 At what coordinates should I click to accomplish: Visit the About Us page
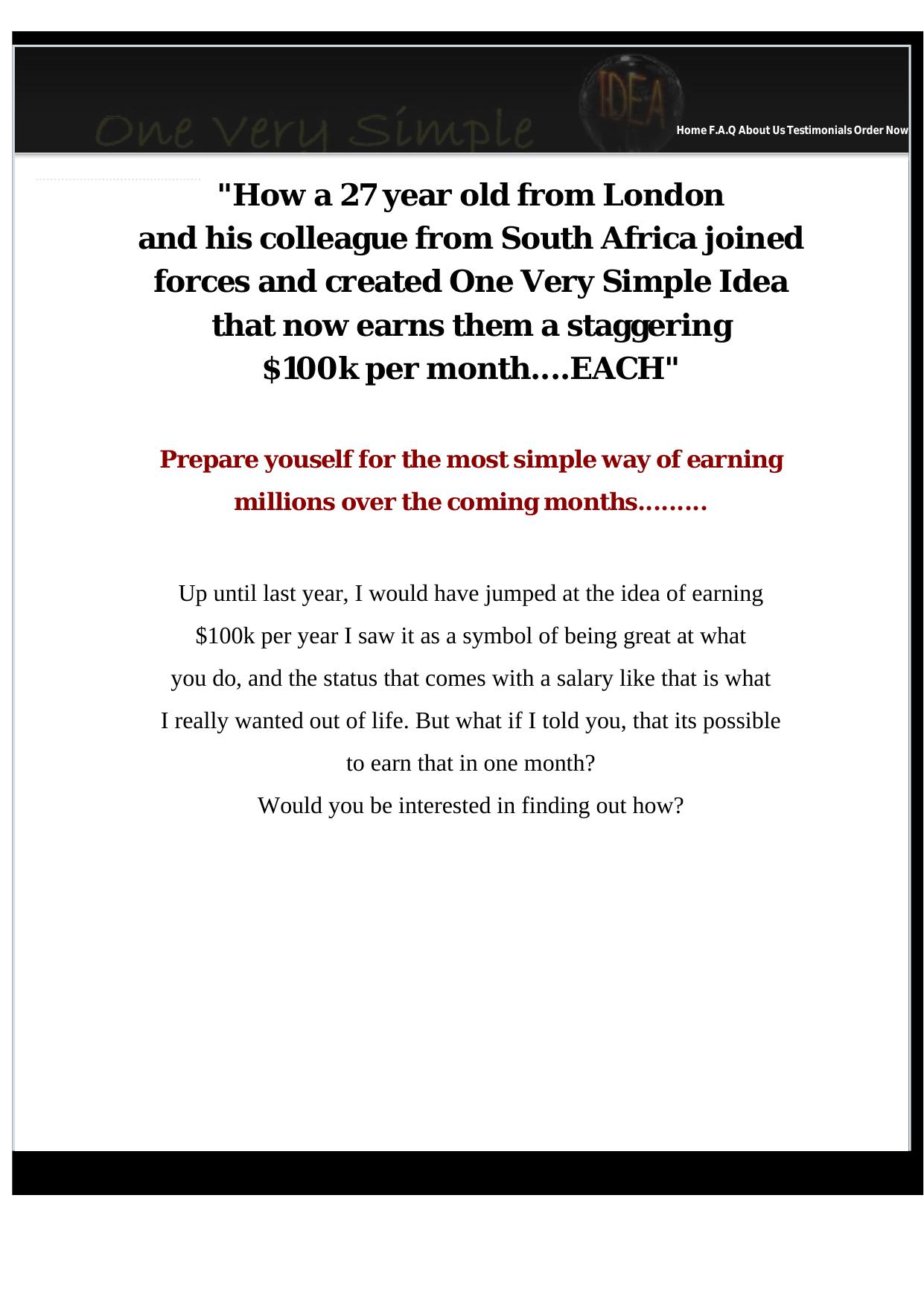tap(761, 130)
